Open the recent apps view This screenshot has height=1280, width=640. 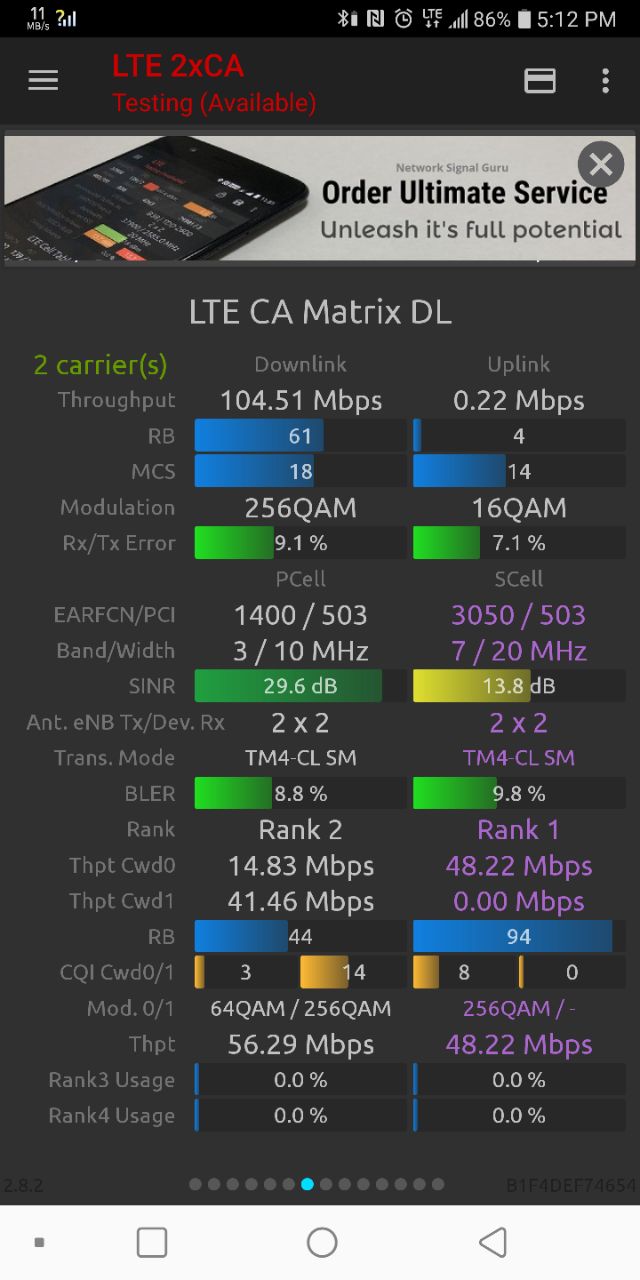[151, 1242]
